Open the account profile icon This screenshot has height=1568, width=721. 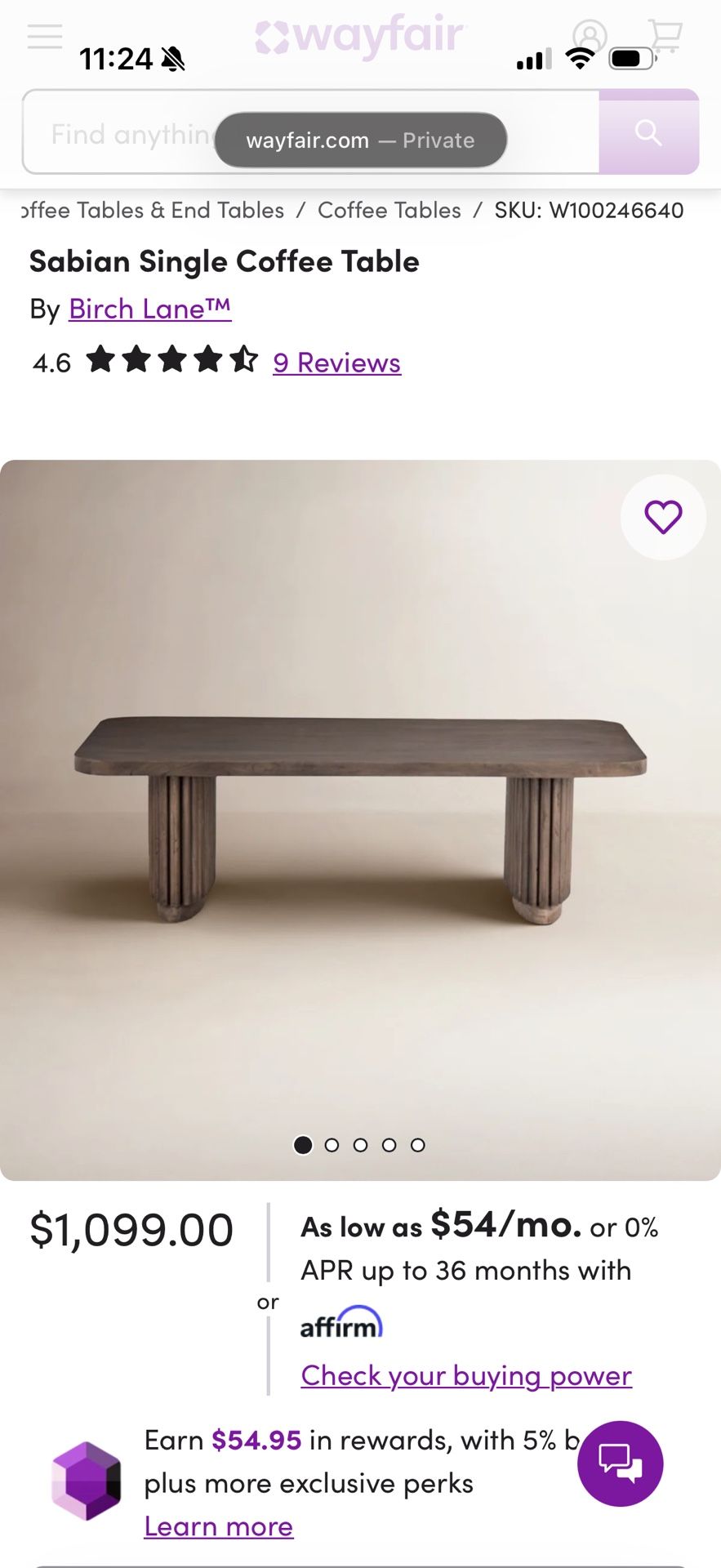click(590, 37)
